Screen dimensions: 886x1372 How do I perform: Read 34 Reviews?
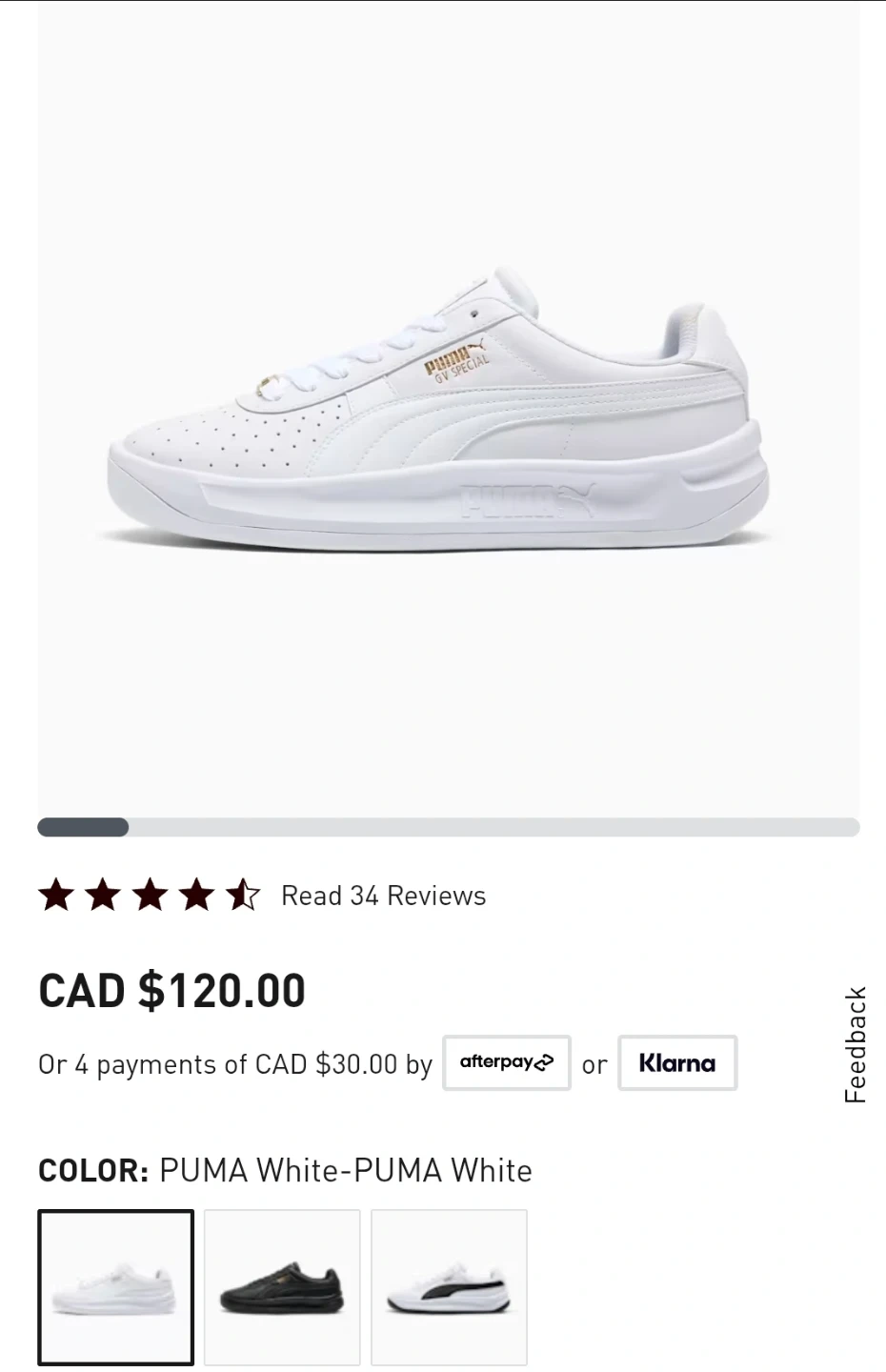pos(383,896)
